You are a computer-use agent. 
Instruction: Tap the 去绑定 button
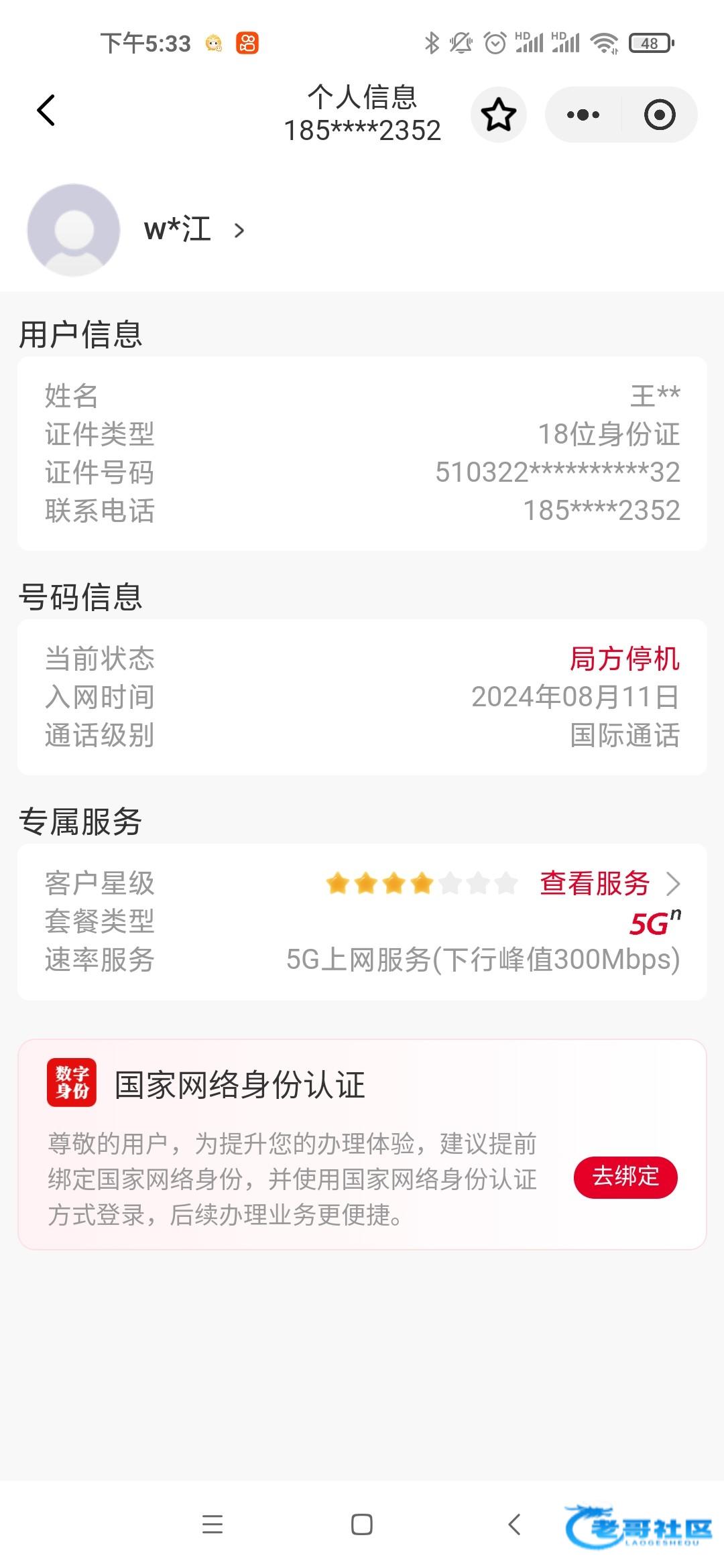click(625, 1177)
